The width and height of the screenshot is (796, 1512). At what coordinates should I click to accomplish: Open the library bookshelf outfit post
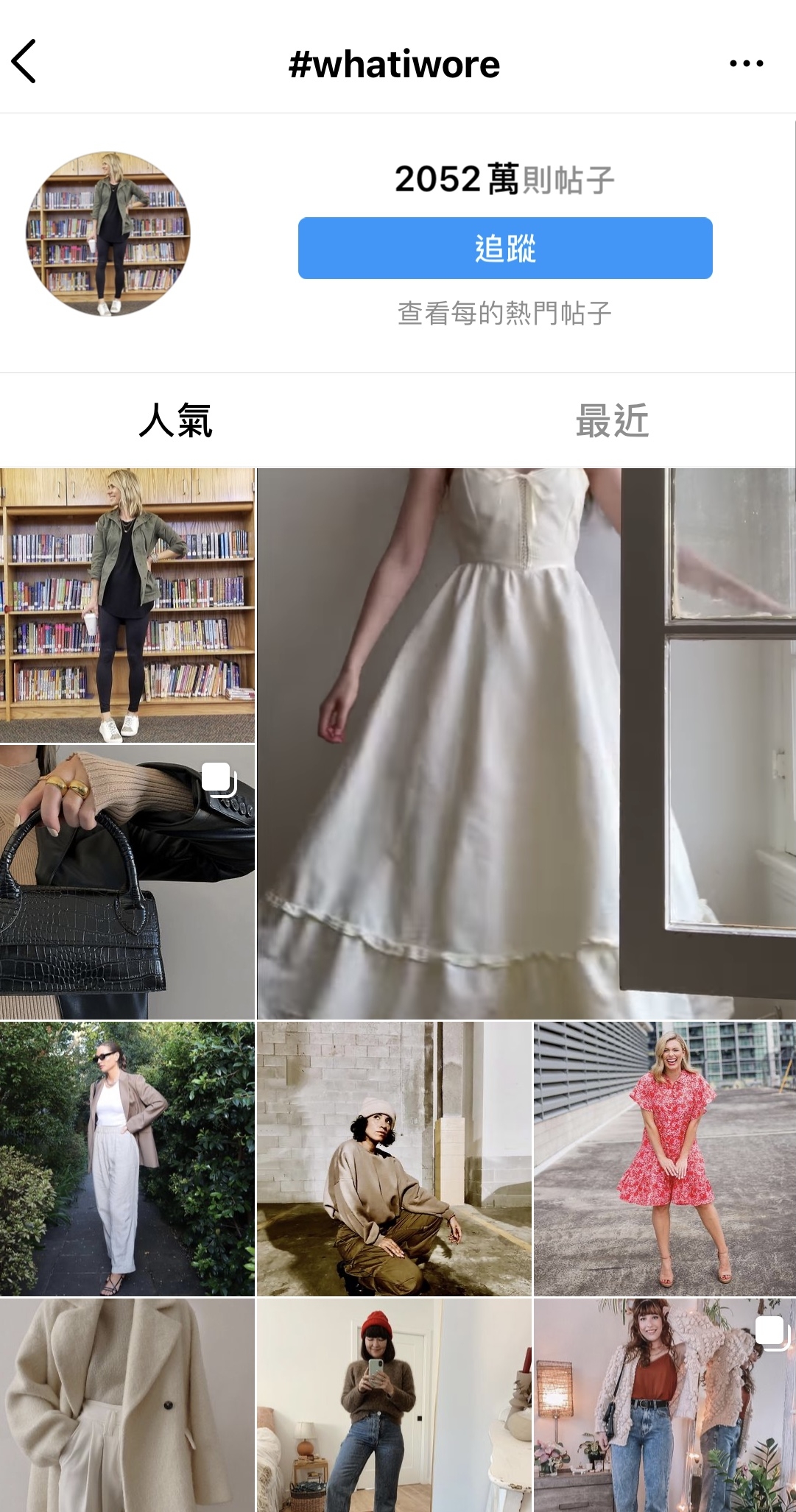pyautogui.click(x=127, y=605)
